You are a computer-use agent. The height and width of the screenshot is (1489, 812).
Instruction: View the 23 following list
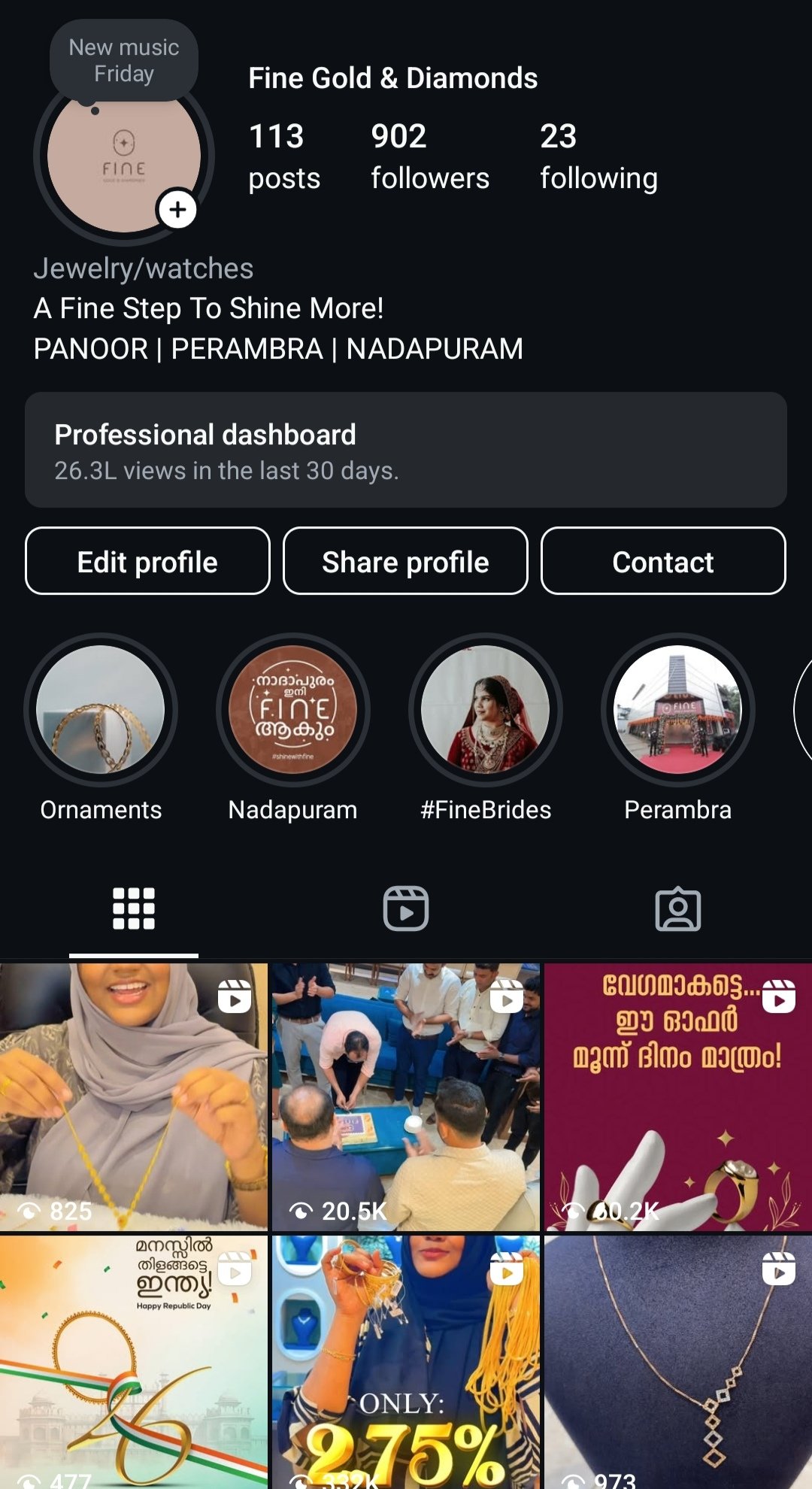pyautogui.click(x=598, y=156)
